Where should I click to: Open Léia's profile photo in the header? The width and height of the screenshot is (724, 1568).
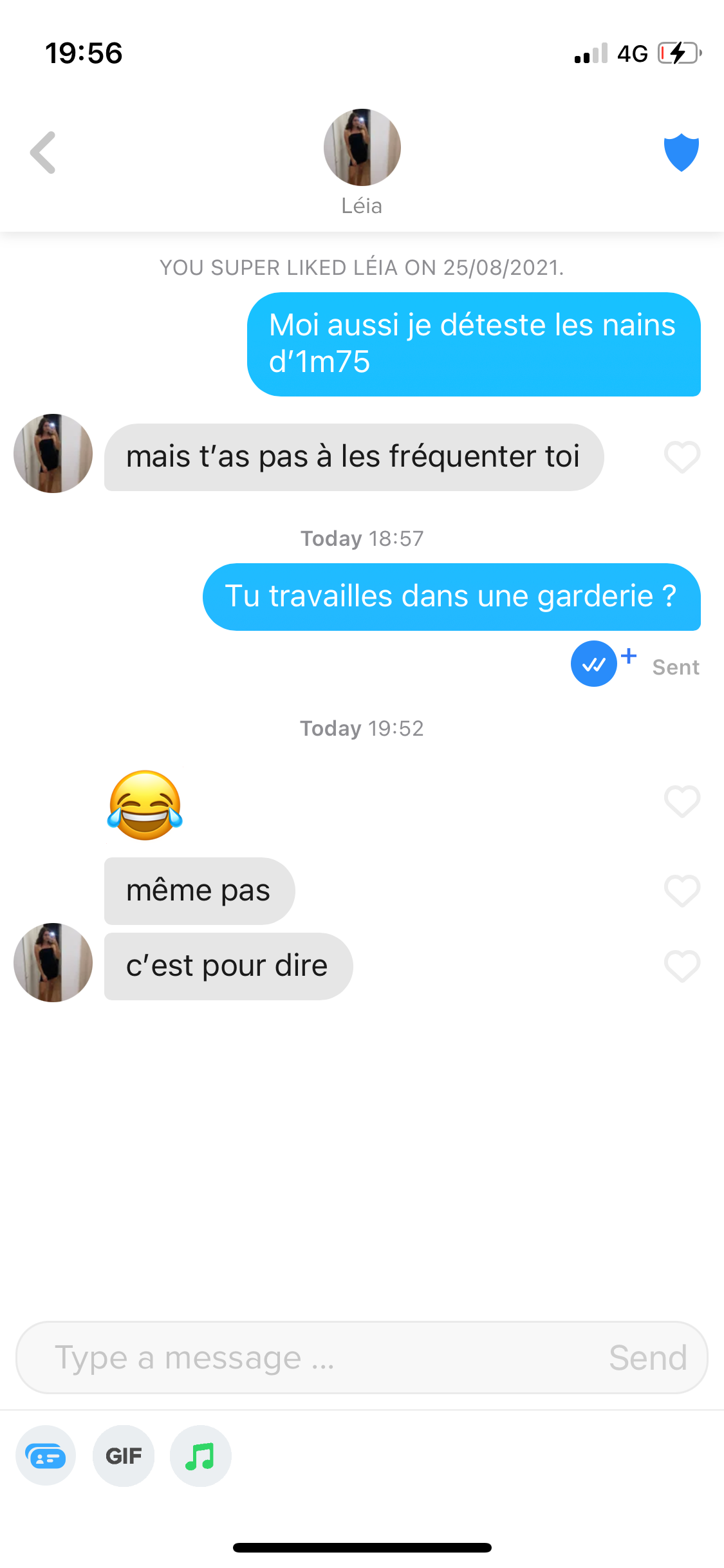(362, 147)
